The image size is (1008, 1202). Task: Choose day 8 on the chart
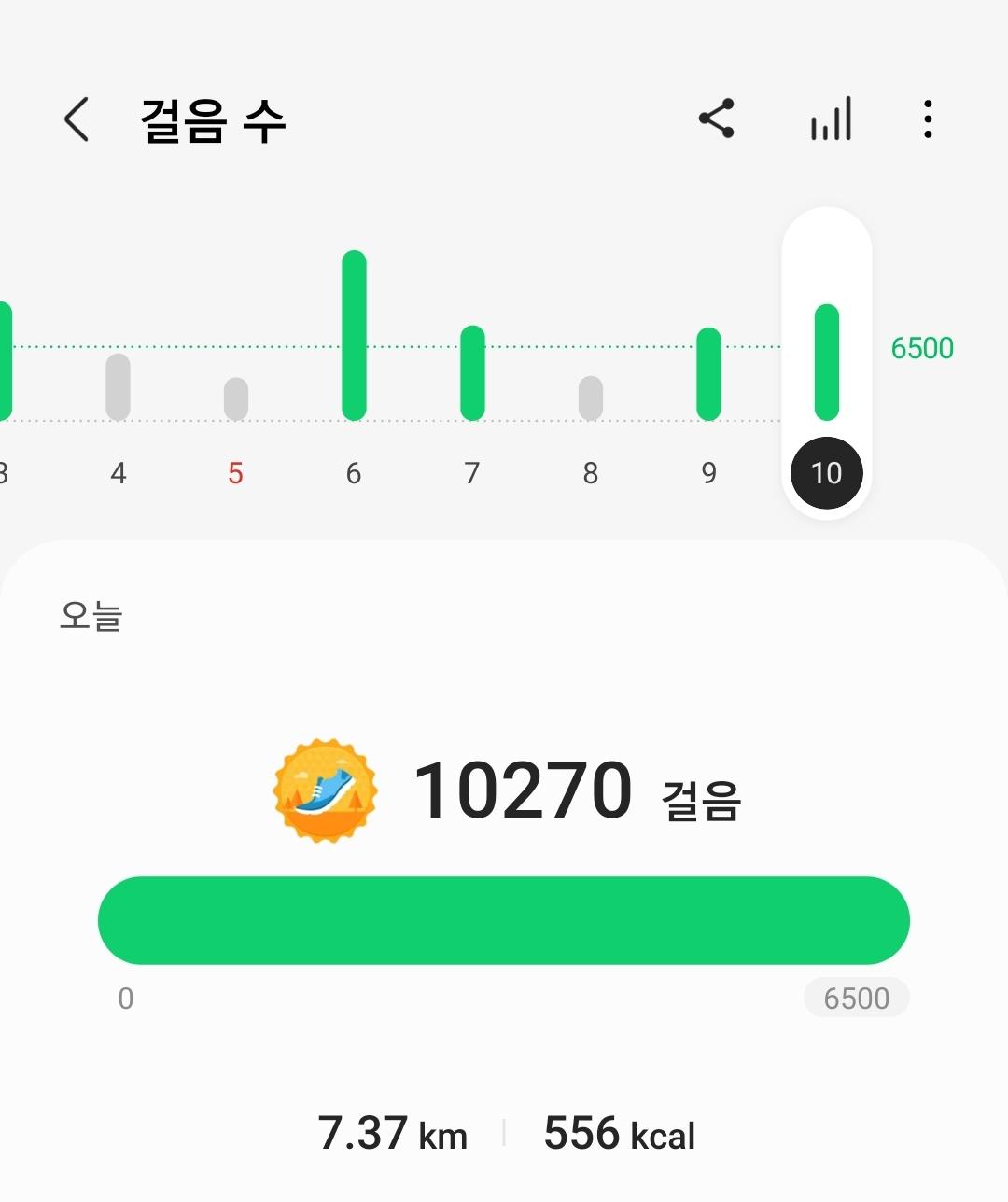591,398
